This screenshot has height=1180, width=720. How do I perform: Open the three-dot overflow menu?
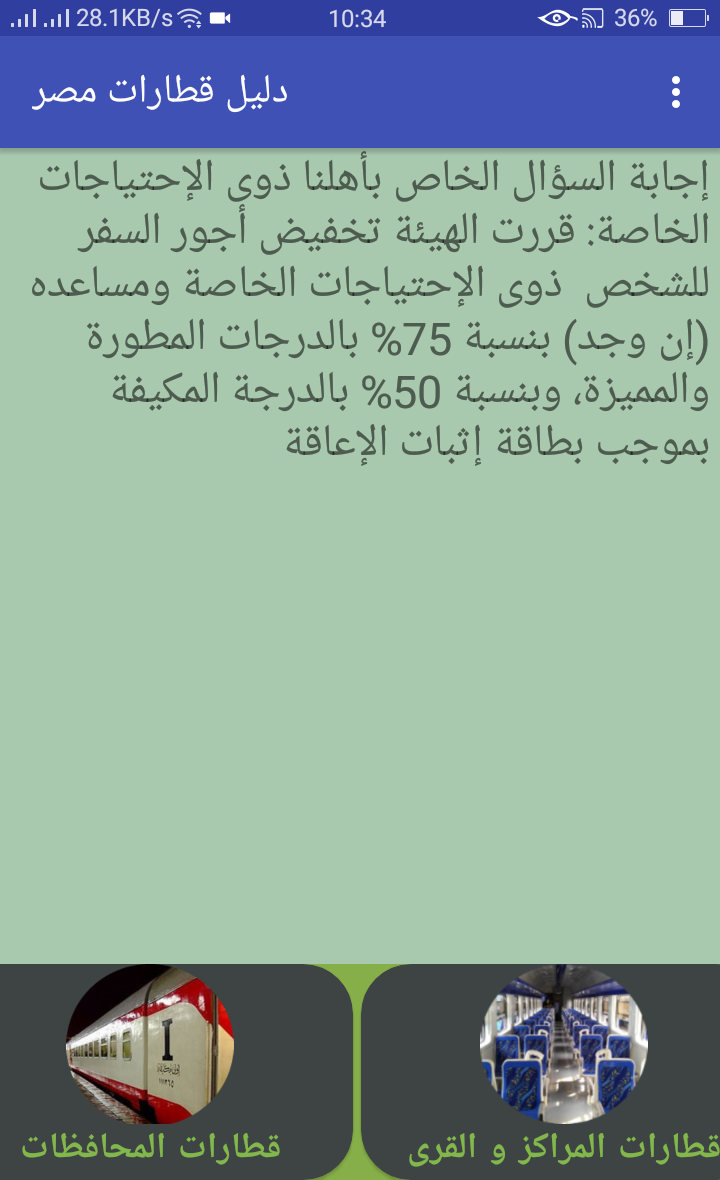tap(676, 93)
